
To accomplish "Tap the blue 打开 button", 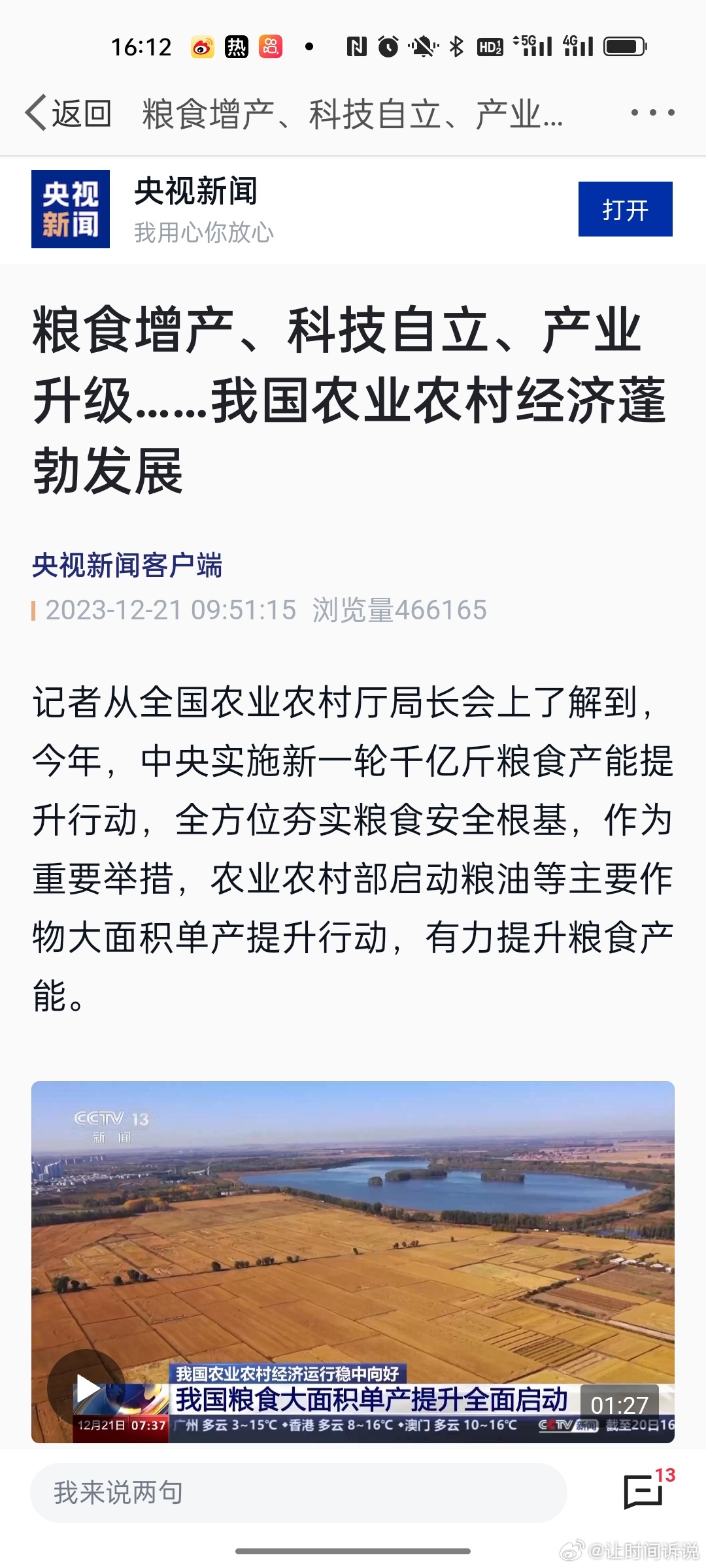I will 625,209.
